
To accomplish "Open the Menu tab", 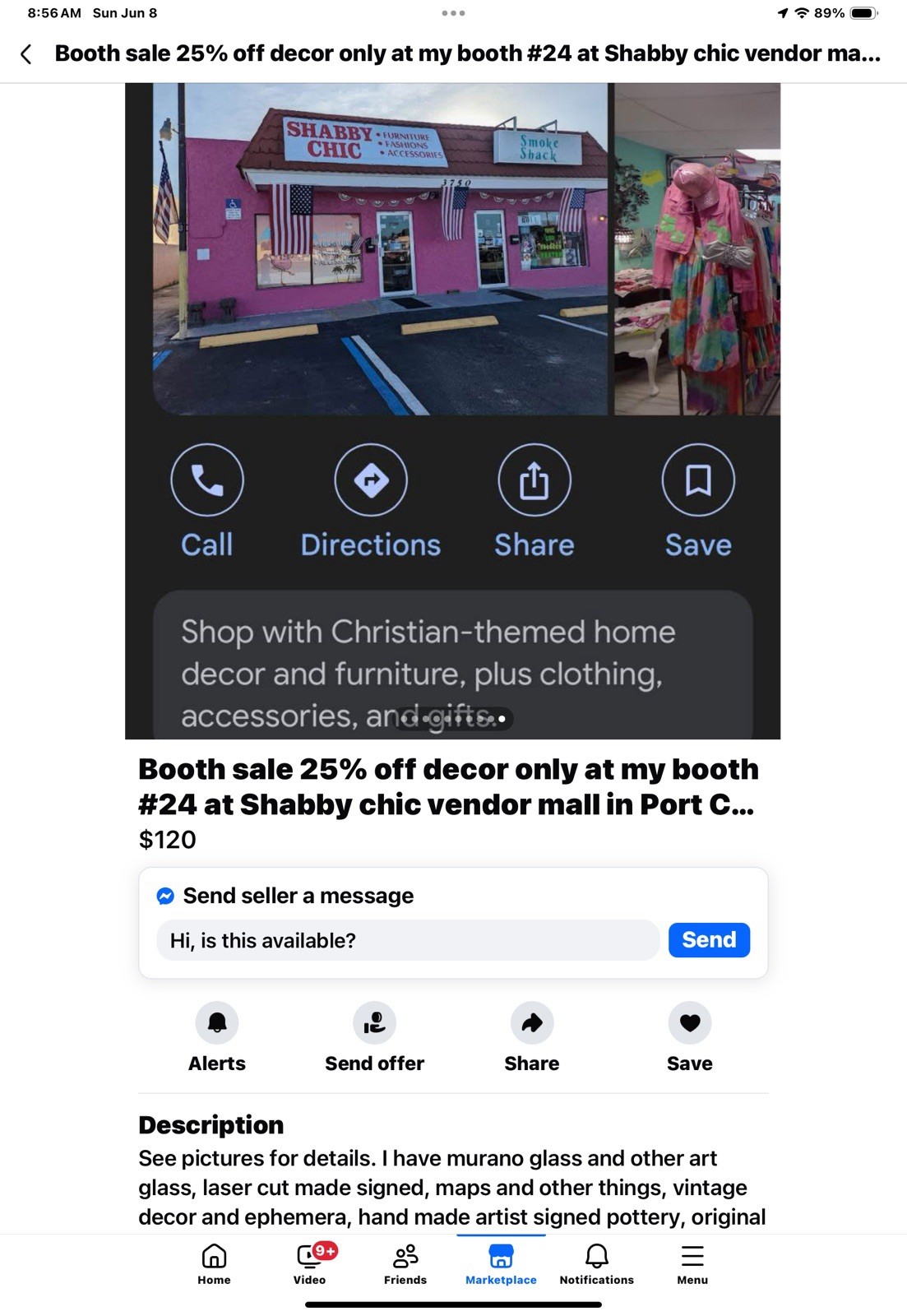I will click(x=692, y=1263).
